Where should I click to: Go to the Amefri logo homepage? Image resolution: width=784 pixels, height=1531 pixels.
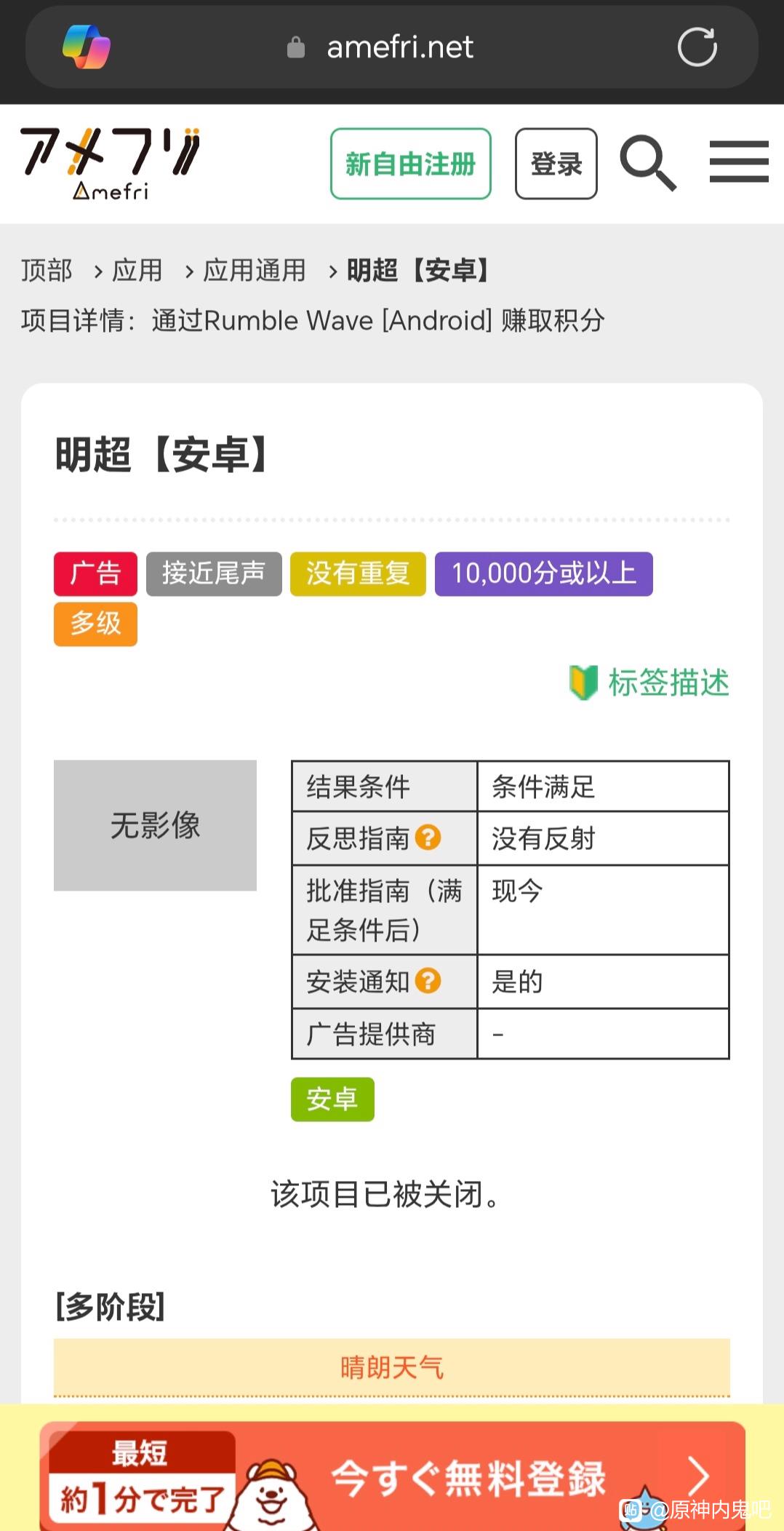pos(110,163)
